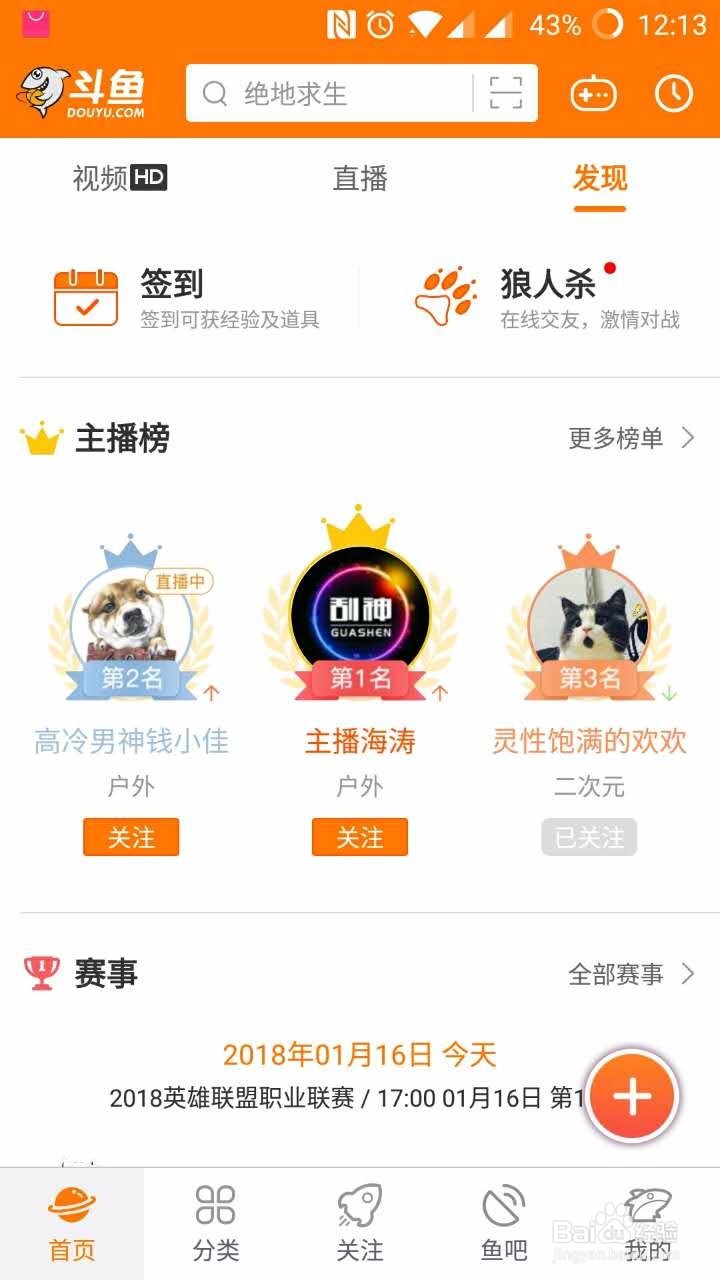Open 分类 from the bottom navigation
This screenshot has height=1280, width=720.
pos(215,1222)
